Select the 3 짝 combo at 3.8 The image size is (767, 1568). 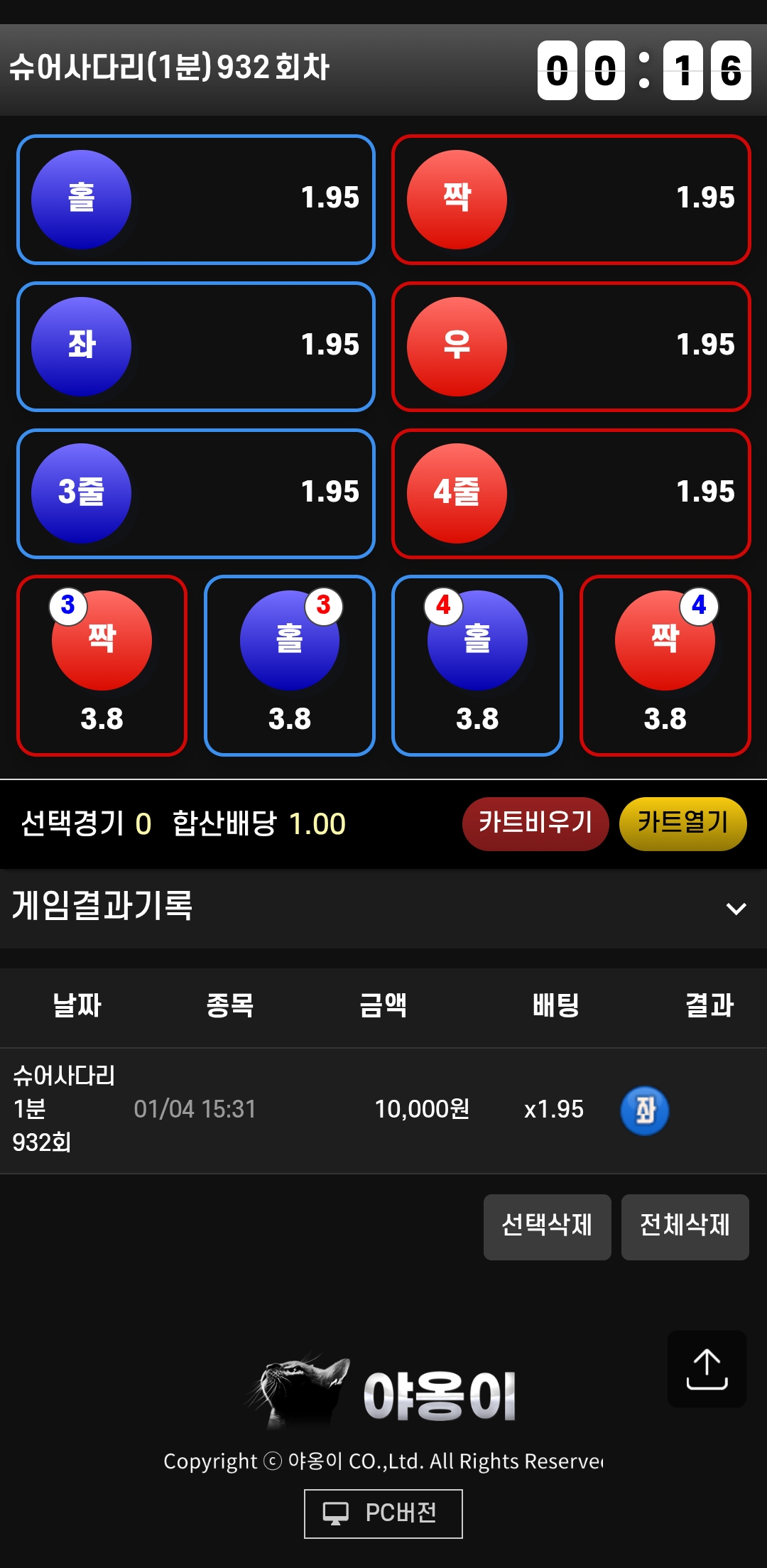point(102,666)
